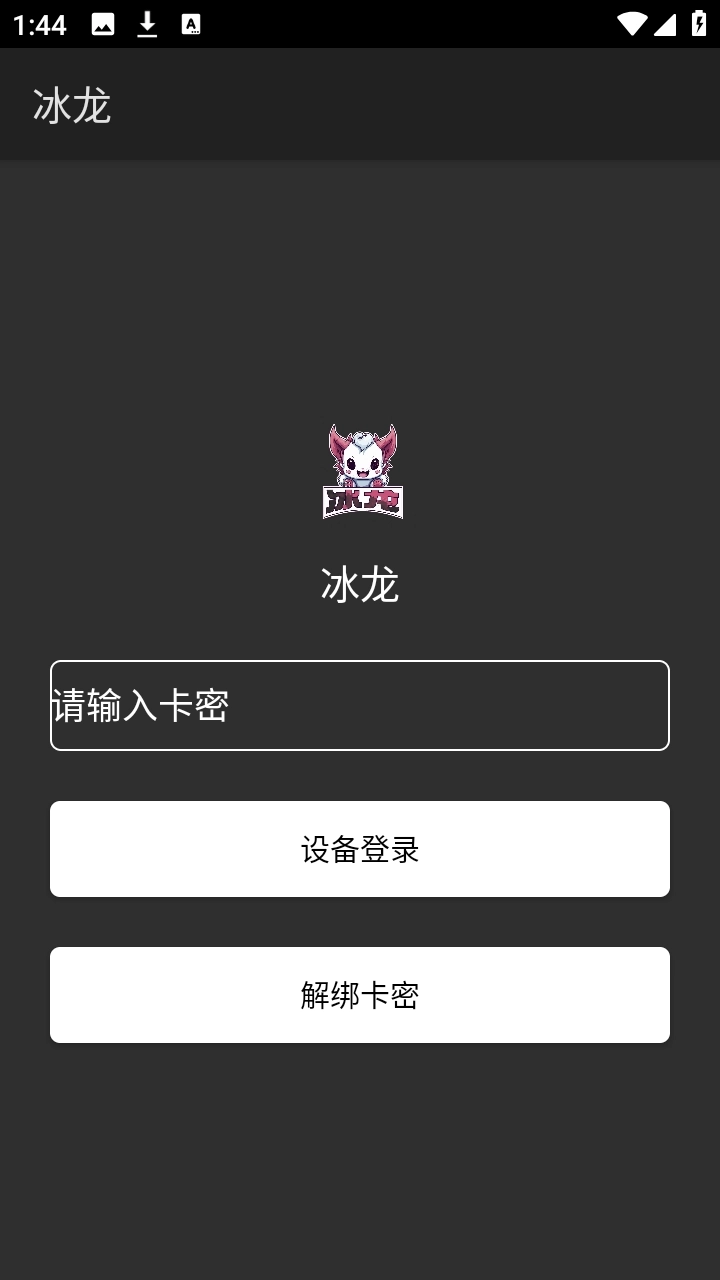Click the status bar background area
720x1280 pixels.
point(400,24)
